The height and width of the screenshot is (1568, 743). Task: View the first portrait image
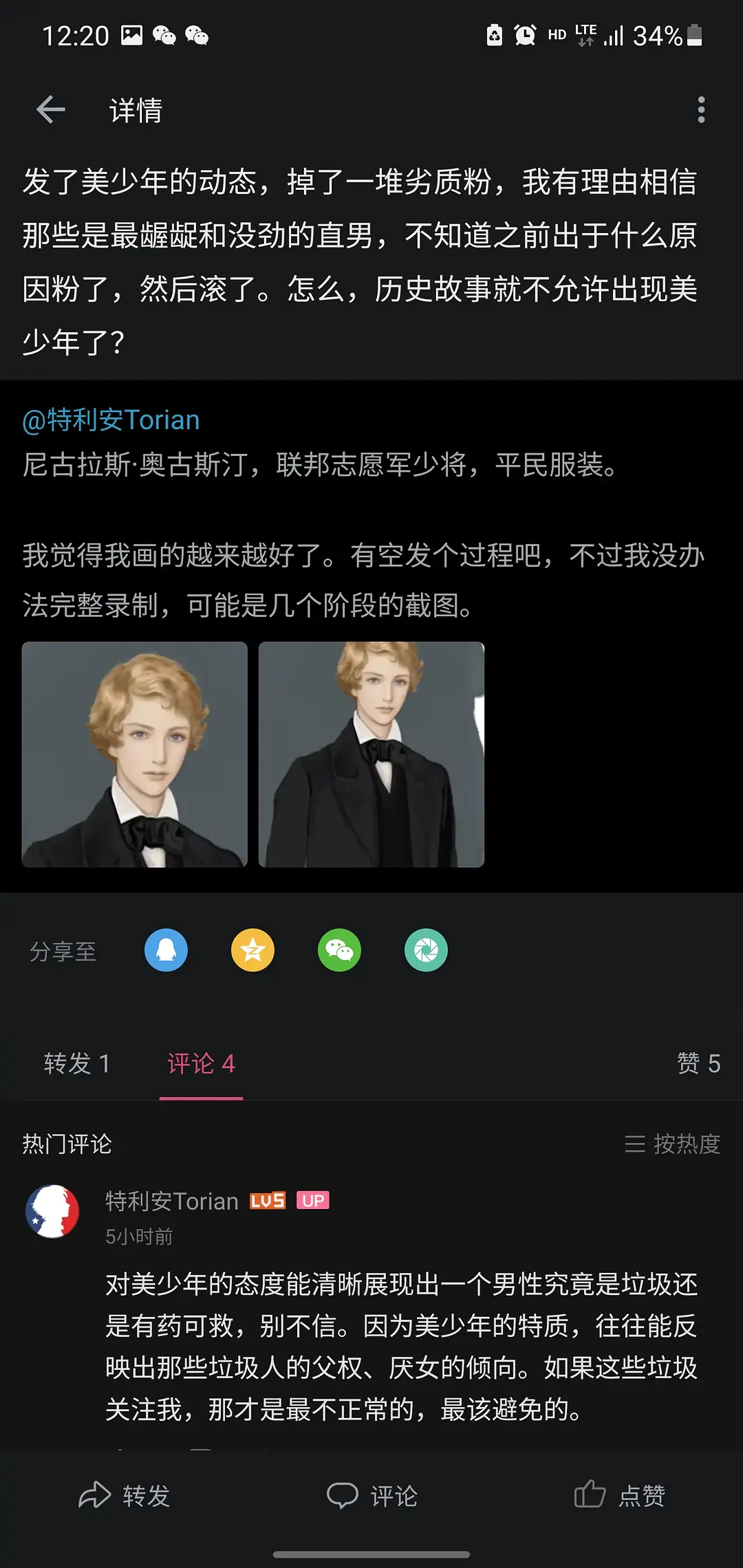(x=135, y=754)
